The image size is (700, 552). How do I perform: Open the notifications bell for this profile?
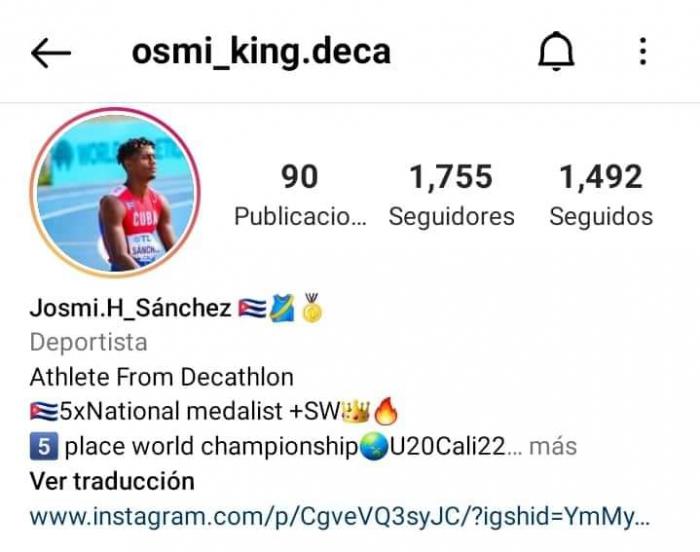tap(556, 51)
